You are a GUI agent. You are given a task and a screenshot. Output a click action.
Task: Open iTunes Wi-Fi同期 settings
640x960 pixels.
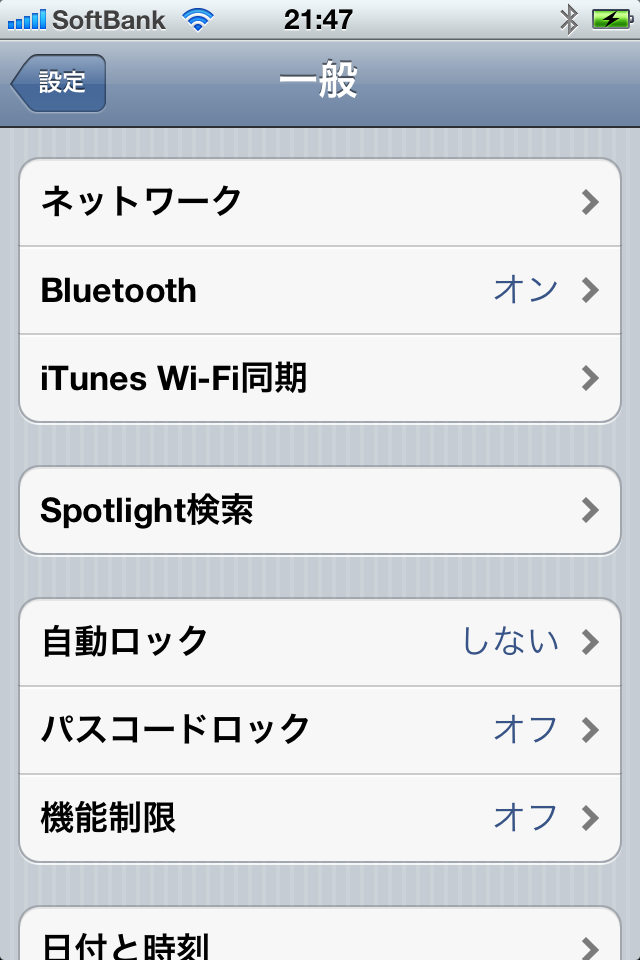[x=320, y=378]
